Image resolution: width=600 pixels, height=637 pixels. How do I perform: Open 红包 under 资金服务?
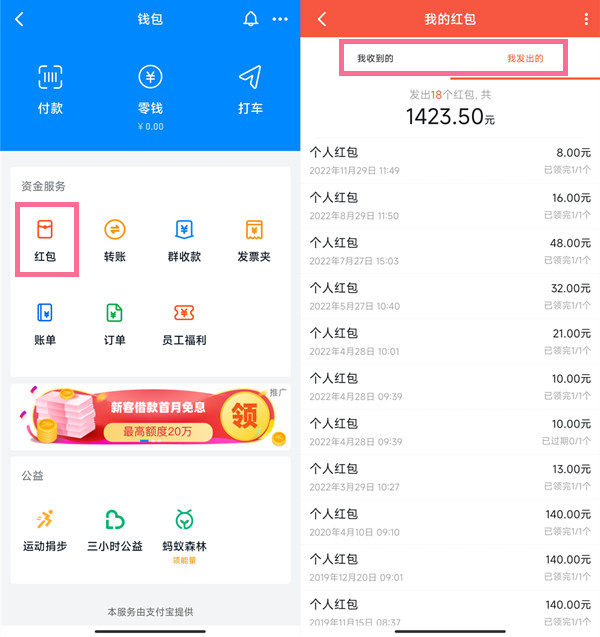coord(45,241)
